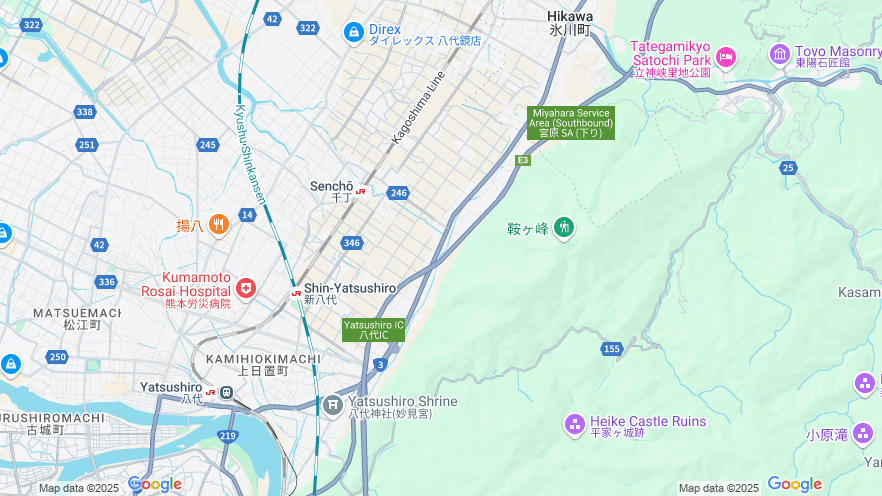
Task: Select the Direx store marker
Action: [x=353, y=33]
